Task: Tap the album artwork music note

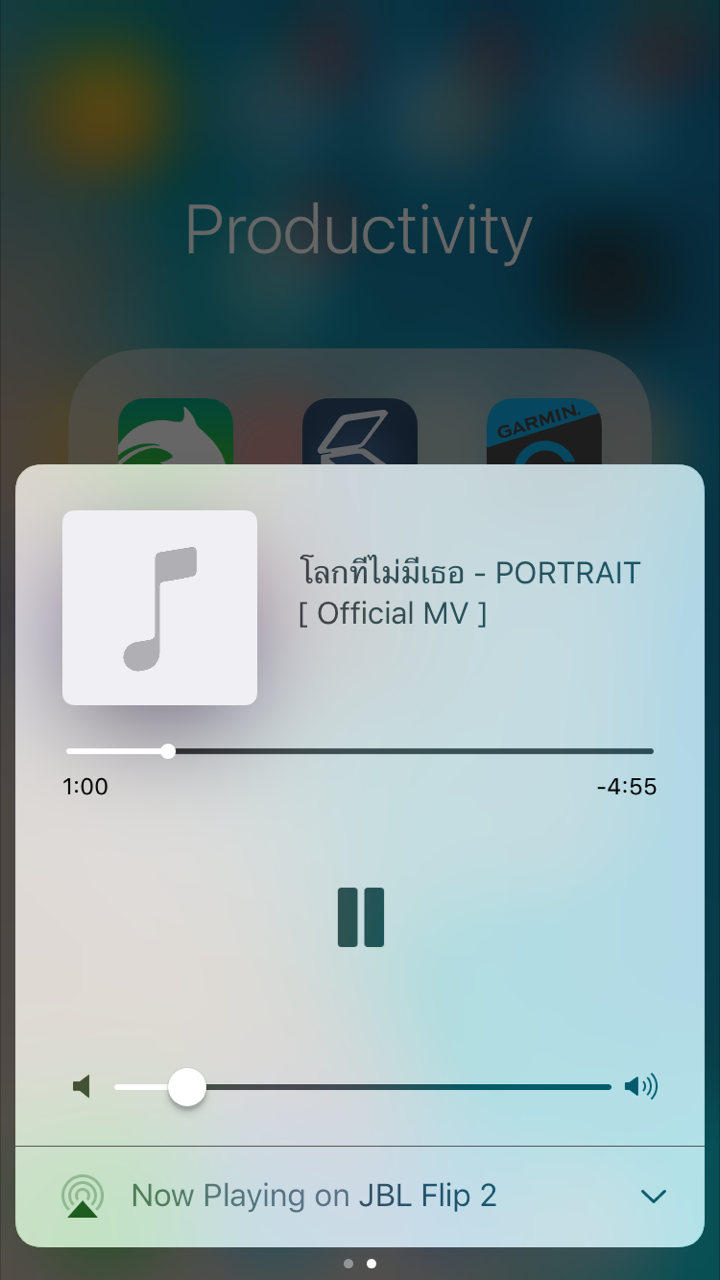Action: point(160,608)
